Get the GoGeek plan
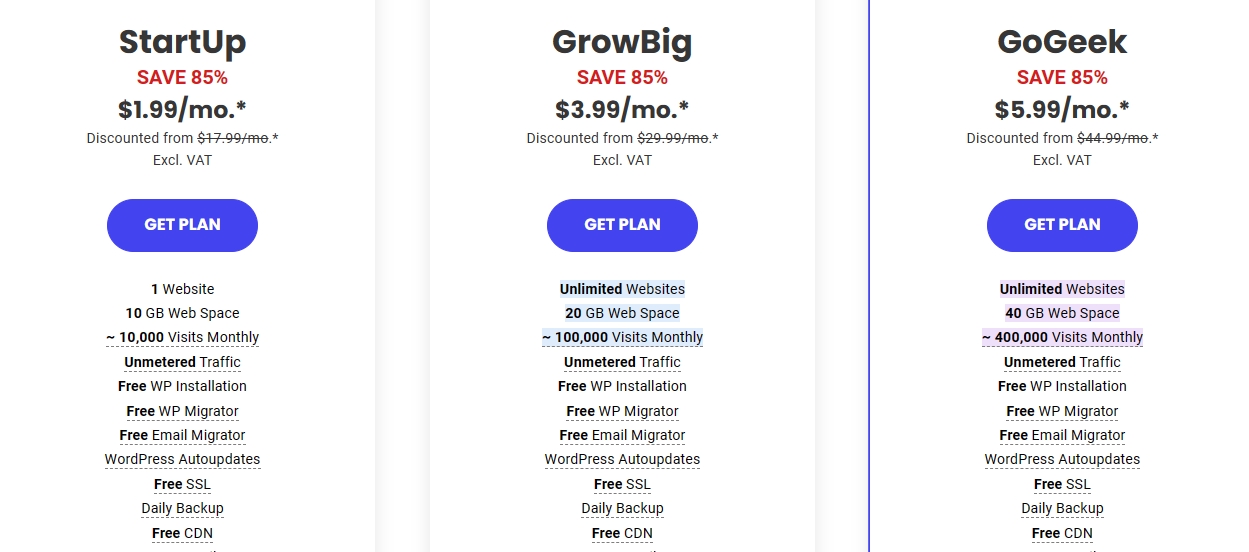This screenshot has height=552, width=1249. [1062, 225]
